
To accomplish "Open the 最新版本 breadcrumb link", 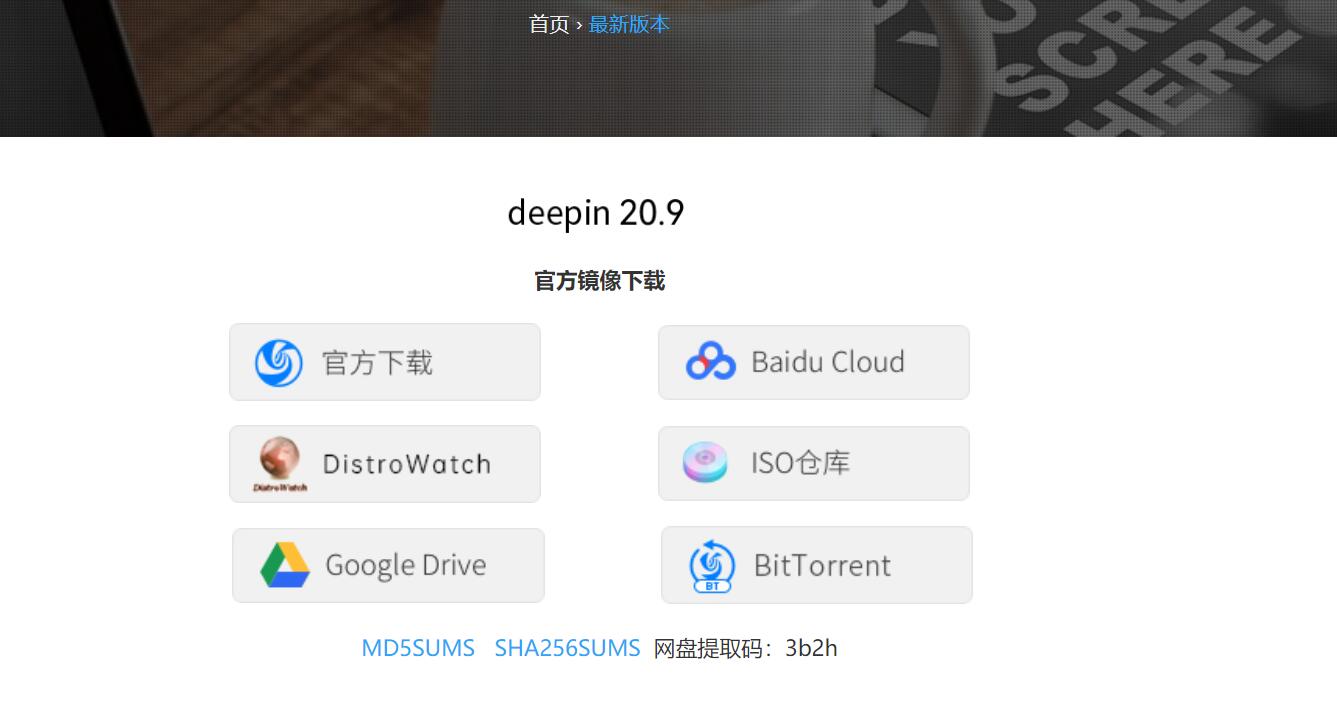I will 629,24.
